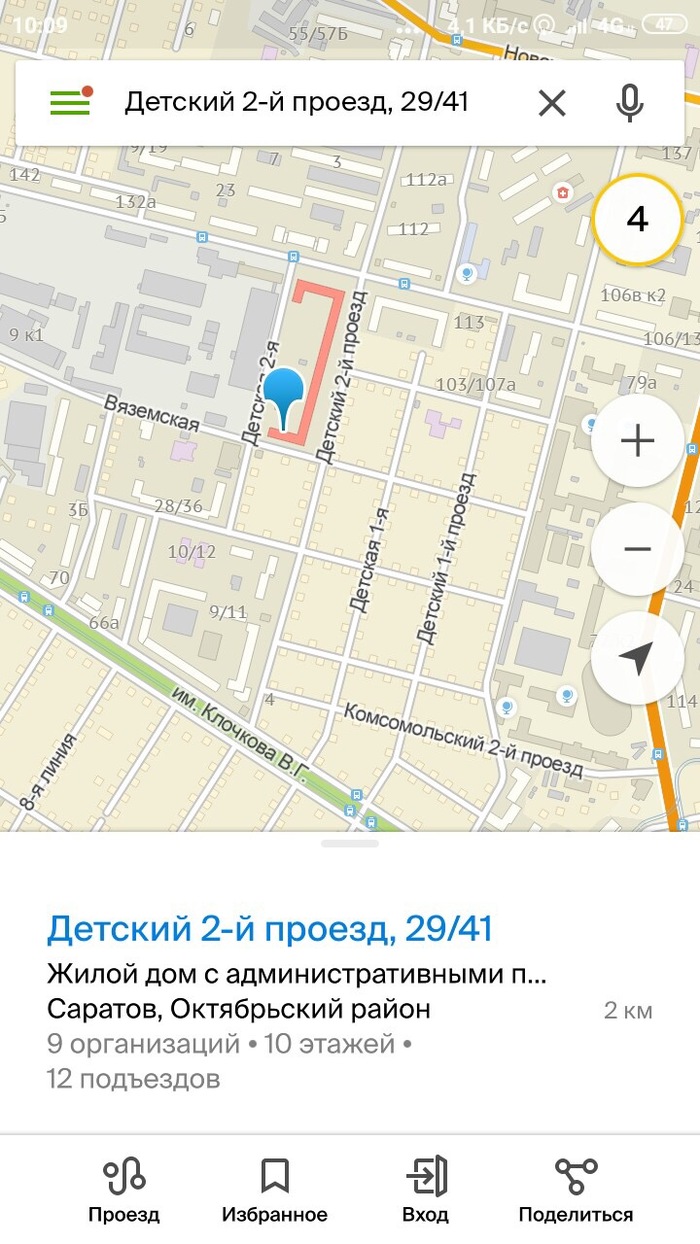Build a route with Проезд
Screen dimensions: 700x1244
pyautogui.click(x=124, y=1190)
